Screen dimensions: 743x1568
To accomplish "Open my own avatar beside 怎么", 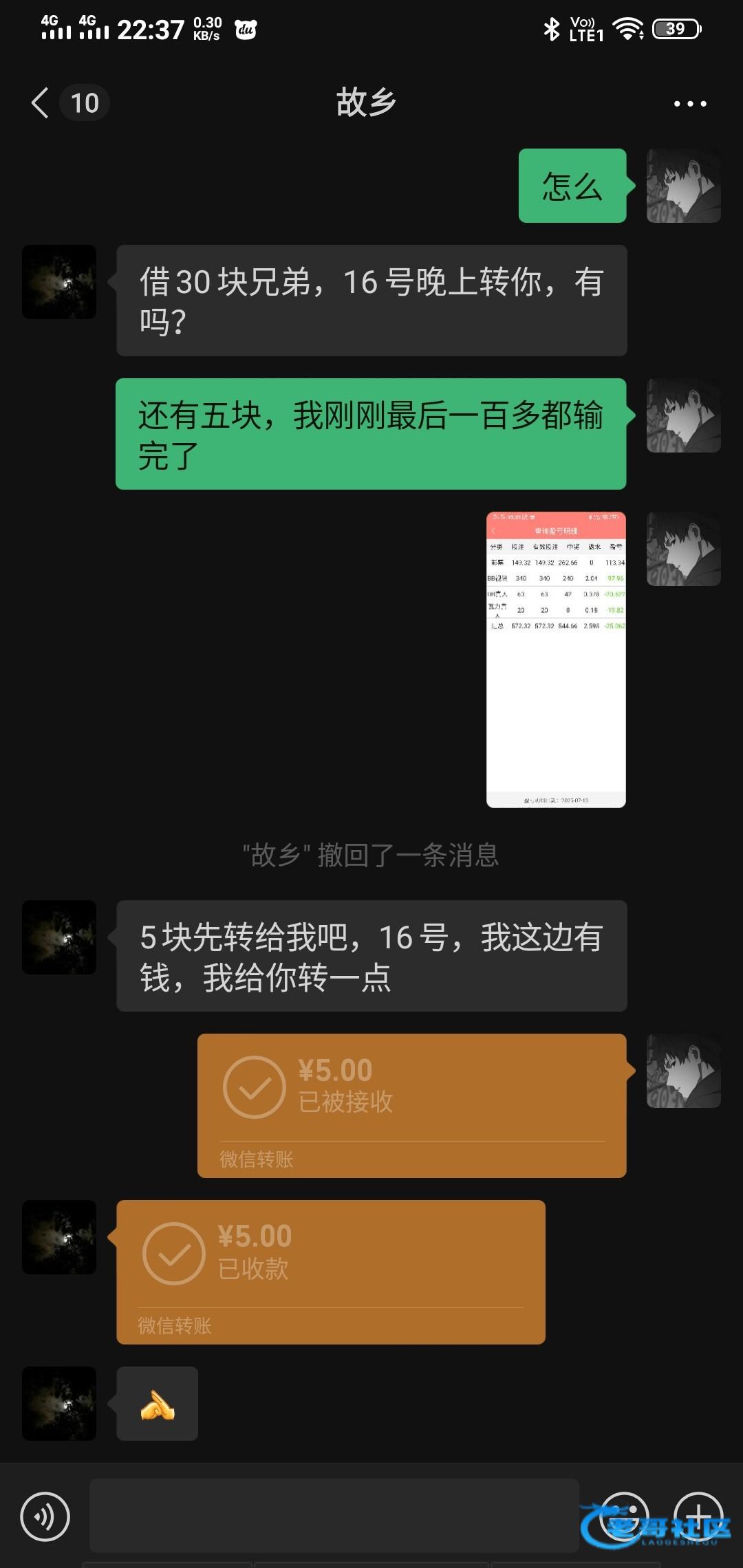I will pos(683,186).
